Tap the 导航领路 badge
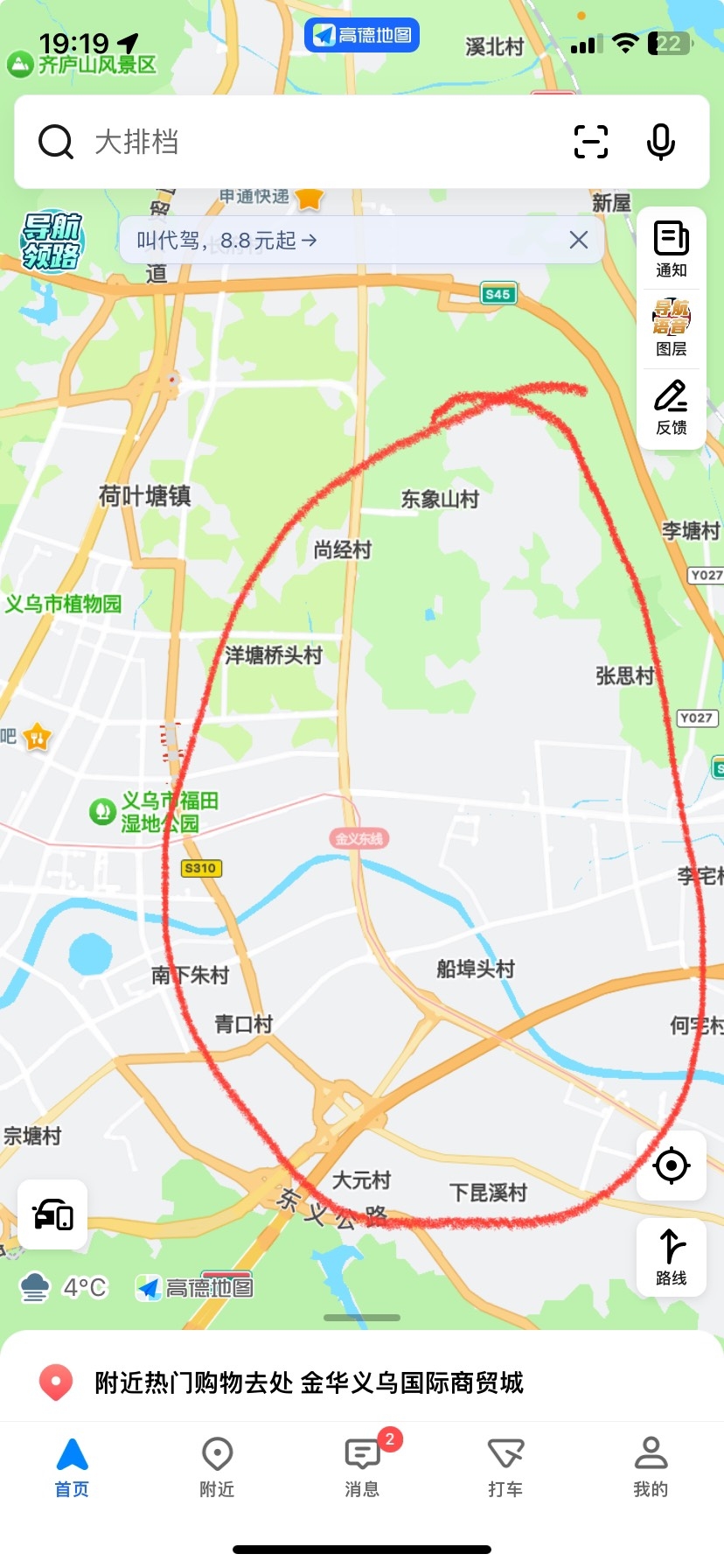The width and height of the screenshot is (724, 1568). pyautogui.click(x=51, y=241)
